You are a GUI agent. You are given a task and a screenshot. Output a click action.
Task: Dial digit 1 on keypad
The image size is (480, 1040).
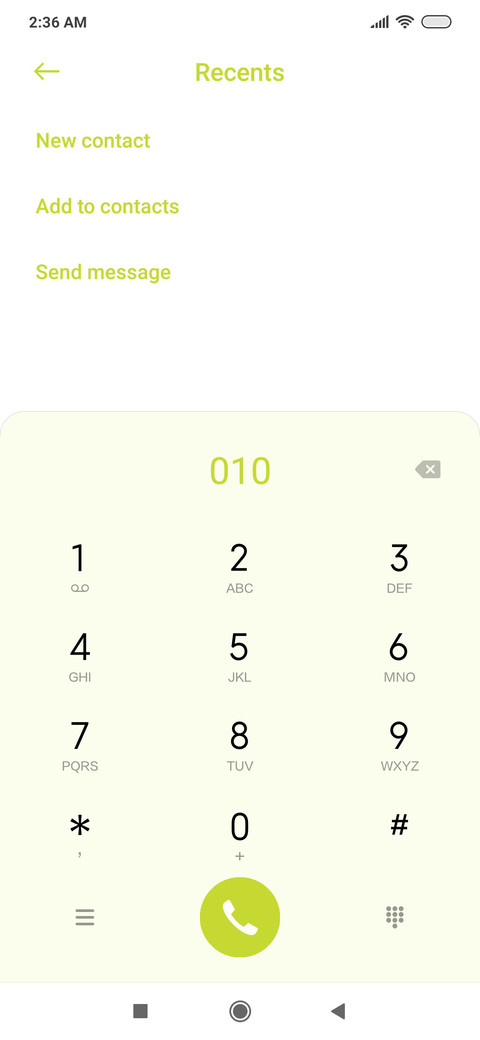click(x=80, y=568)
